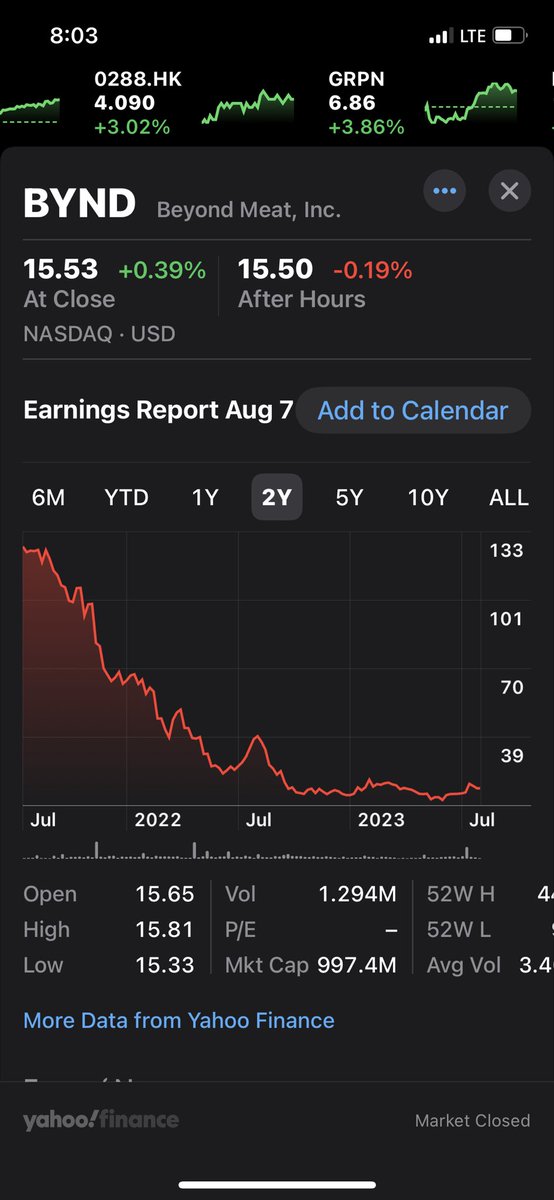Show ALL time price history
554x1200 pixels.
click(509, 497)
